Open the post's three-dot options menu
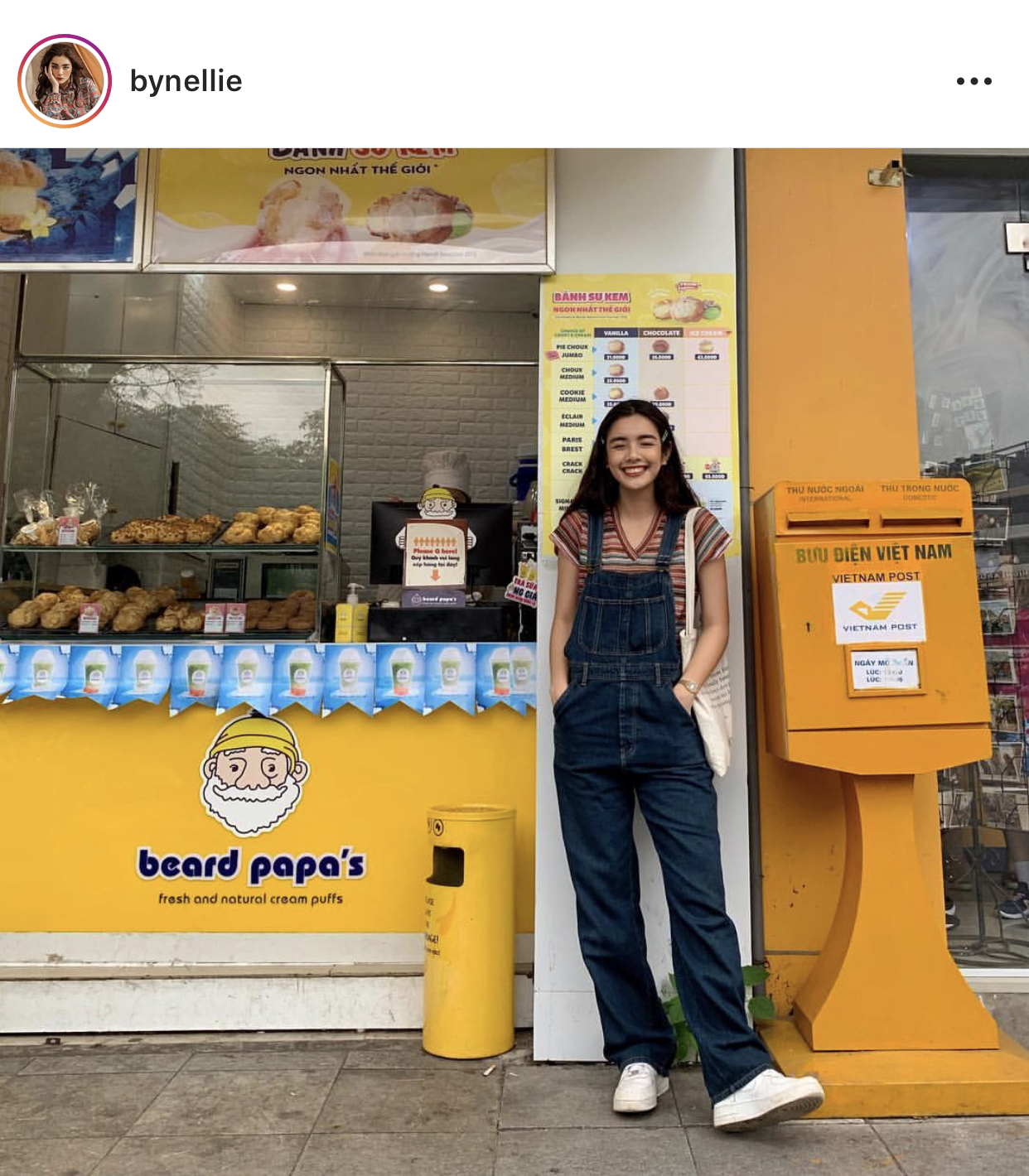Screen dimensions: 1029x1176 [x=973, y=81]
